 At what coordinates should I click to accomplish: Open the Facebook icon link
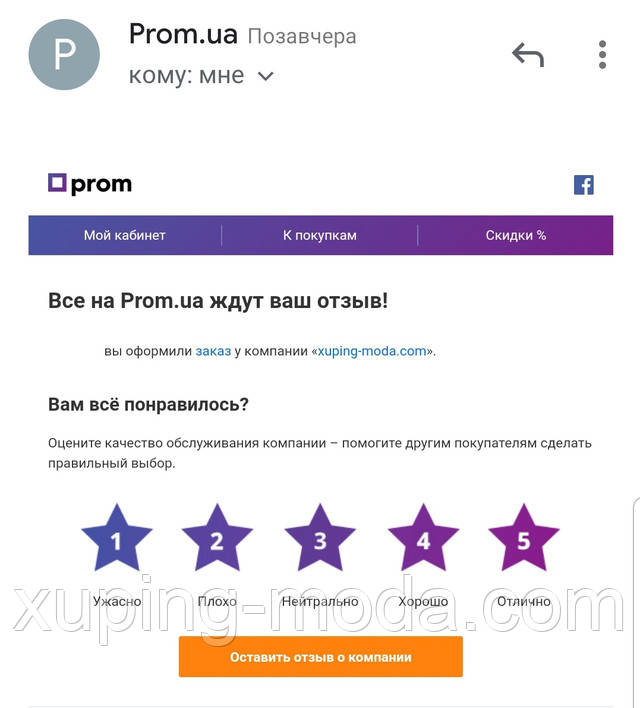click(x=583, y=185)
